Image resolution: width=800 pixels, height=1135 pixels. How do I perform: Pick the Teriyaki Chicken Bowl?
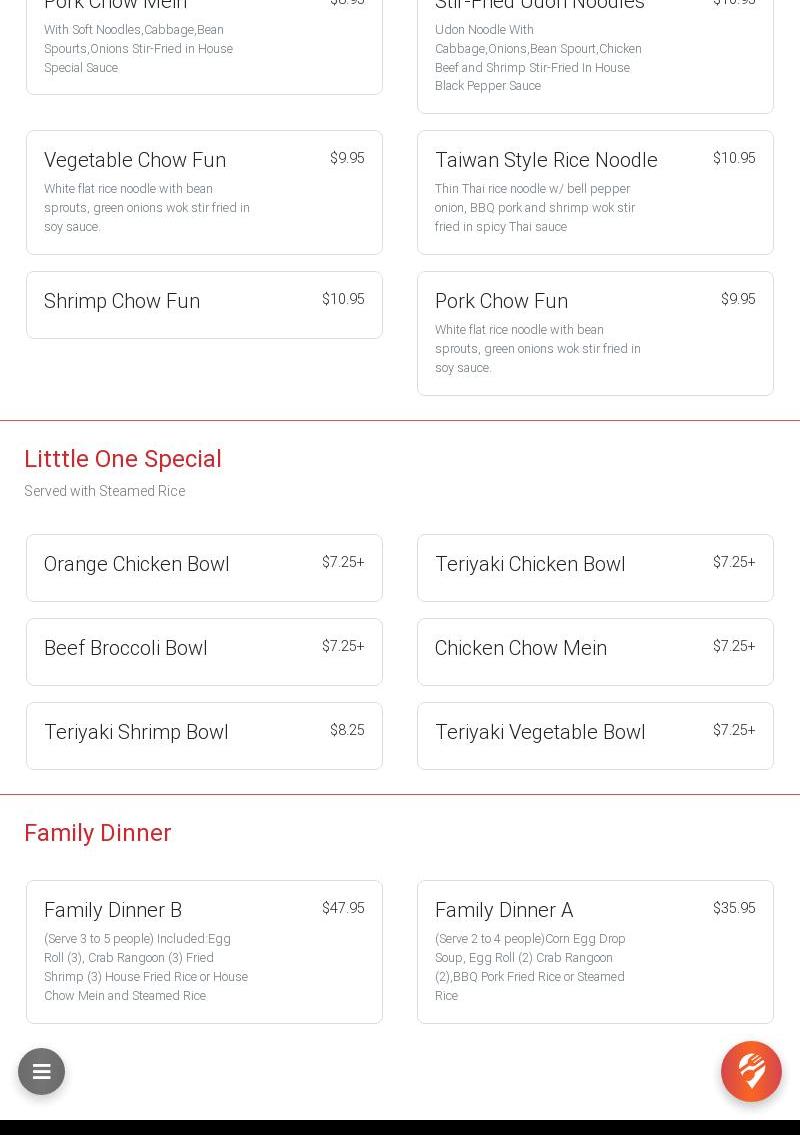(x=595, y=568)
